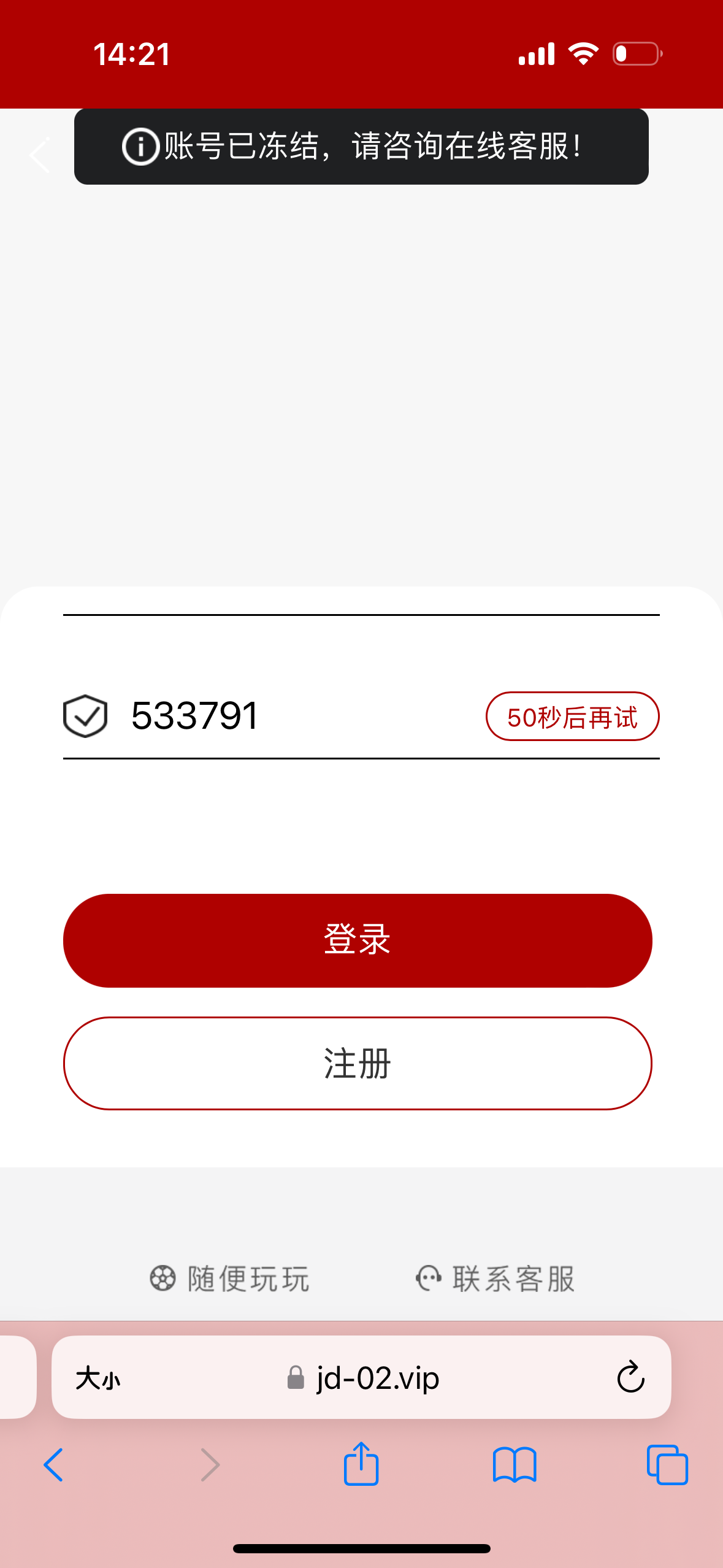
Task: Contact support via 联系客服
Action: (495, 1279)
